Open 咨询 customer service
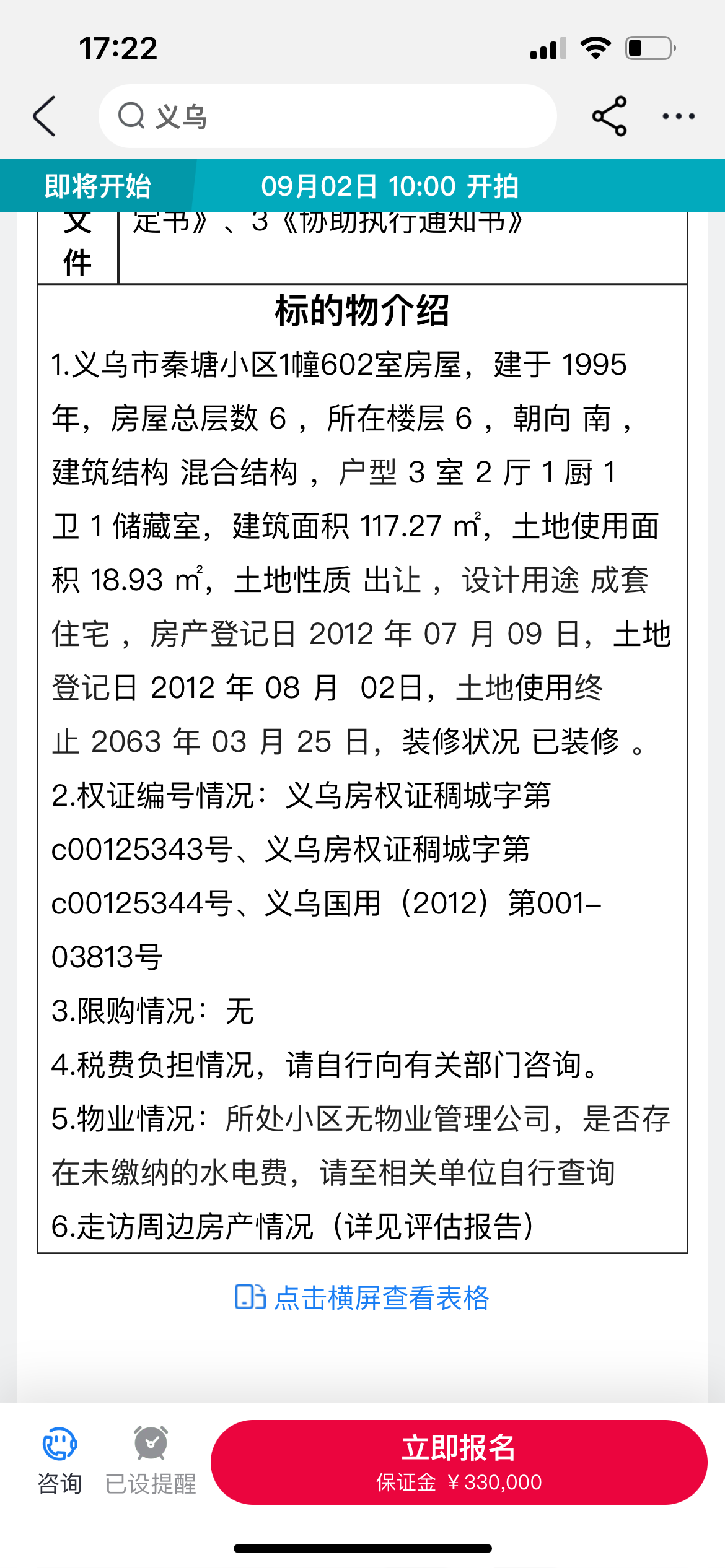Image resolution: width=725 pixels, height=1568 pixels. [59, 1460]
